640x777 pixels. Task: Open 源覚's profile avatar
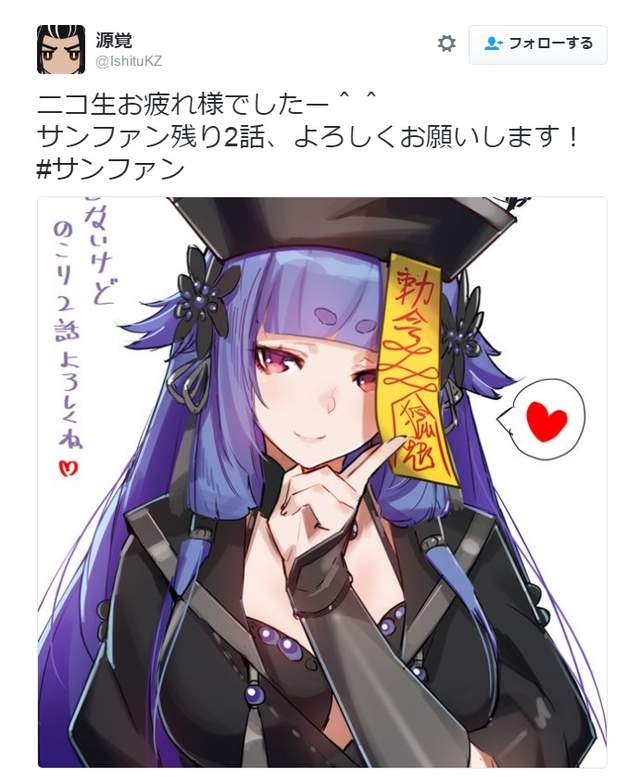point(61,49)
